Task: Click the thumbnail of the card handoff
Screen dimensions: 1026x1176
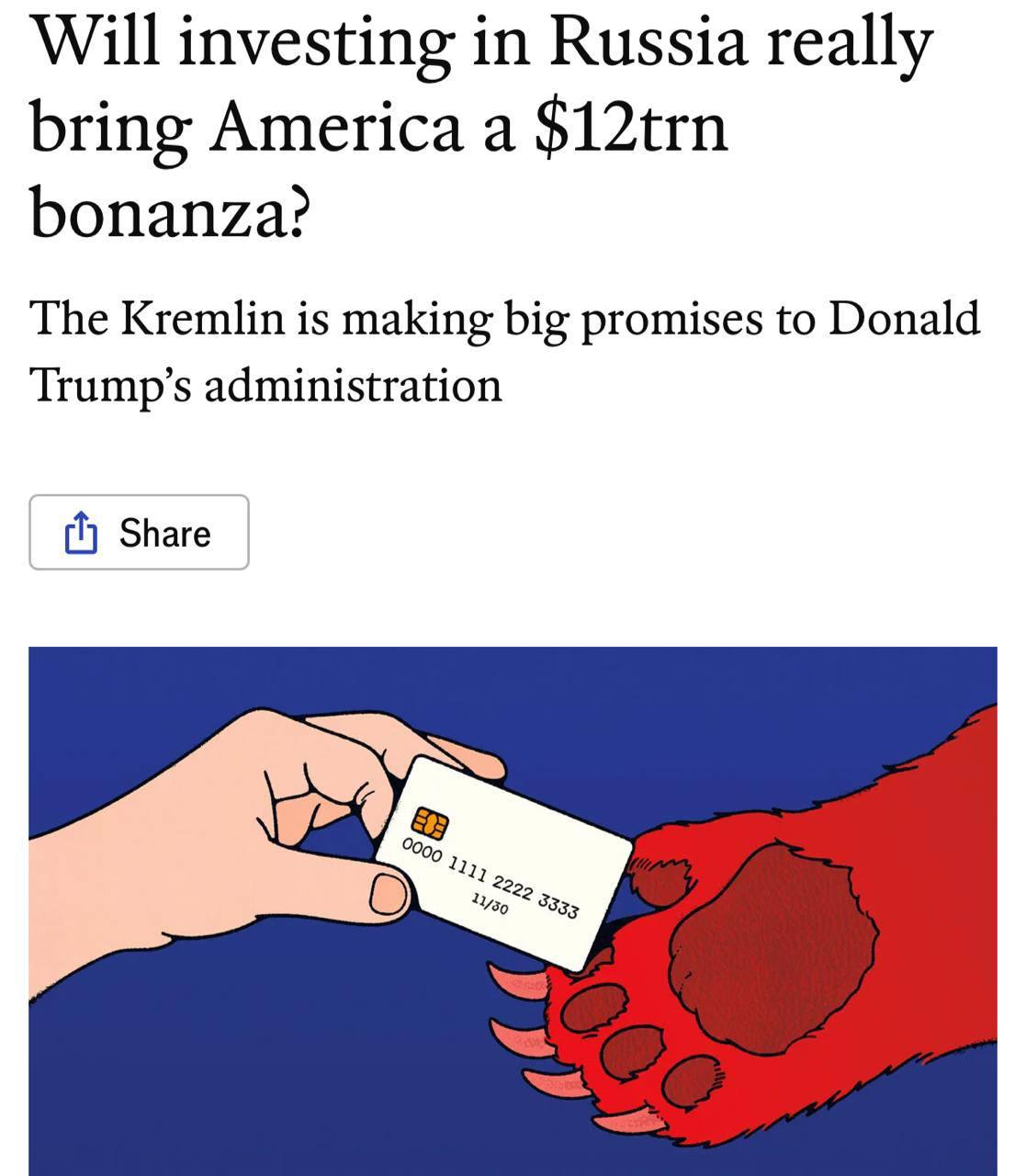Action: (x=513, y=910)
